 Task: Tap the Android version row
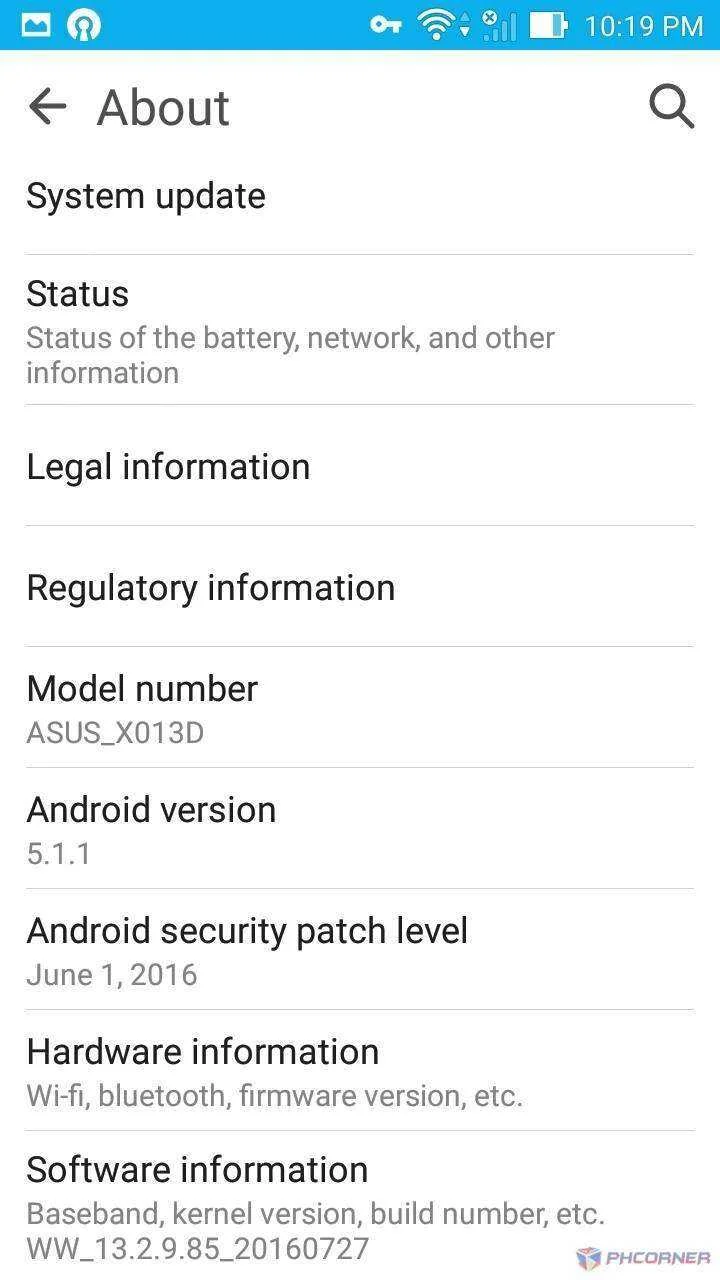click(360, 829)
